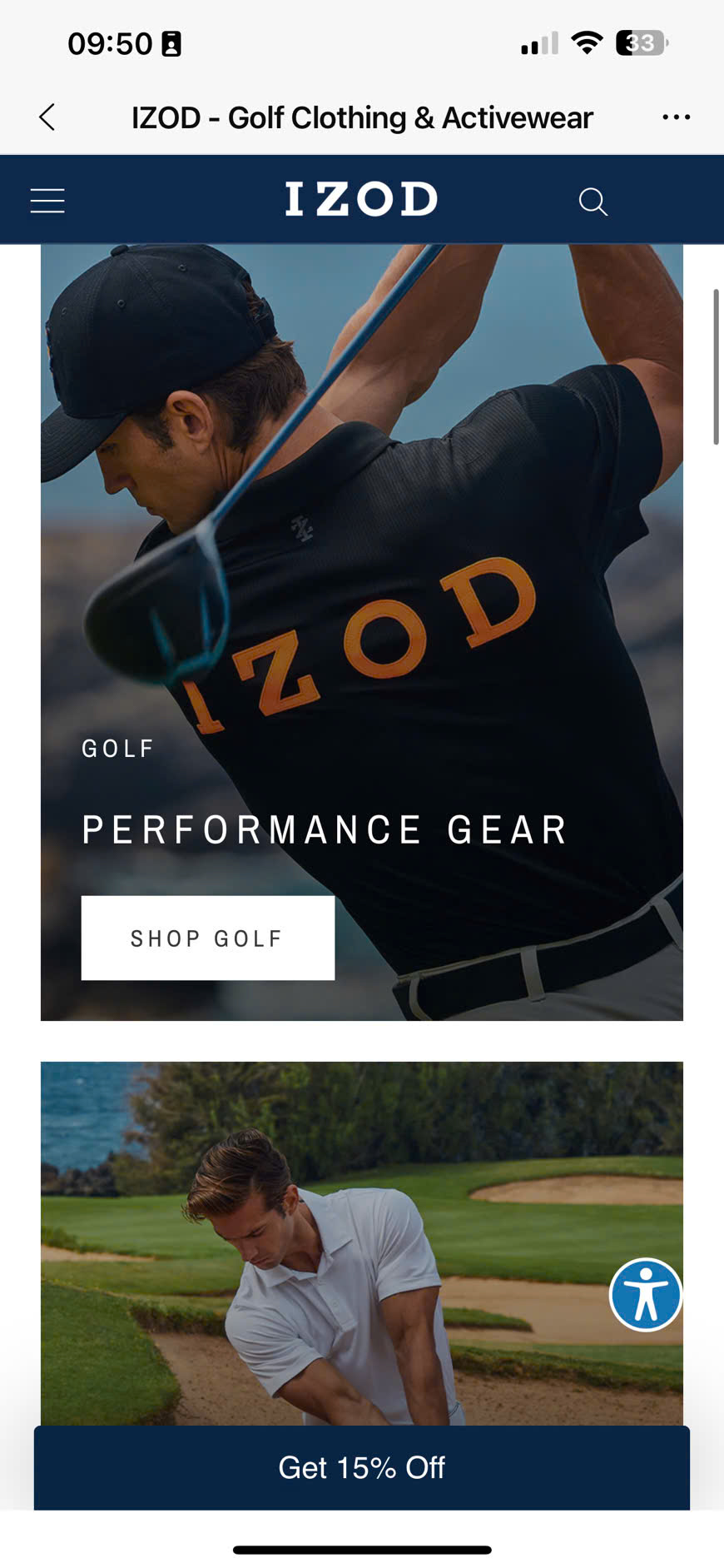Tap the Wi-Fi icon in the status bar
Image resolution: width=724 pixels, height=1568 pixels.
(588, 42)
